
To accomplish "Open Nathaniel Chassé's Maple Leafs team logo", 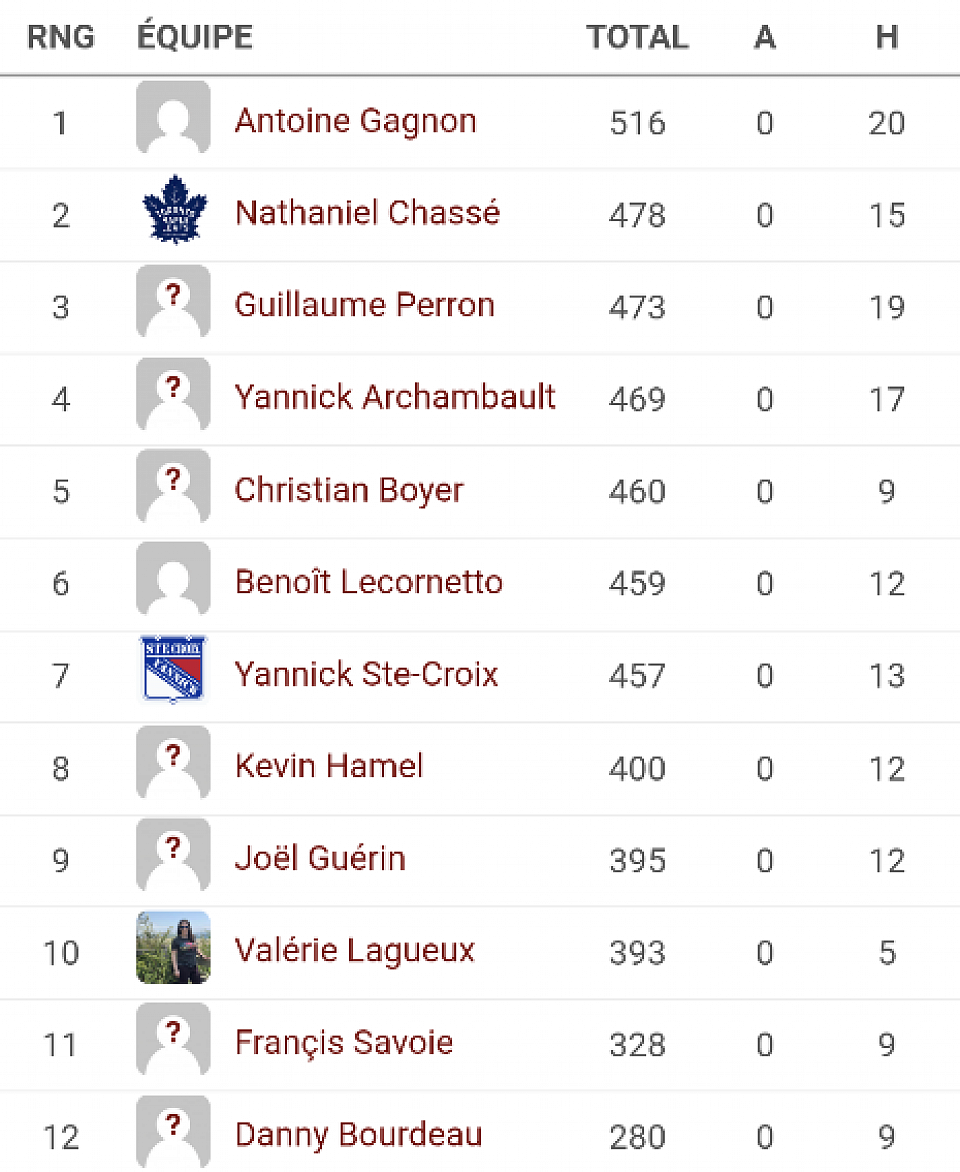I will coord(173,212).
